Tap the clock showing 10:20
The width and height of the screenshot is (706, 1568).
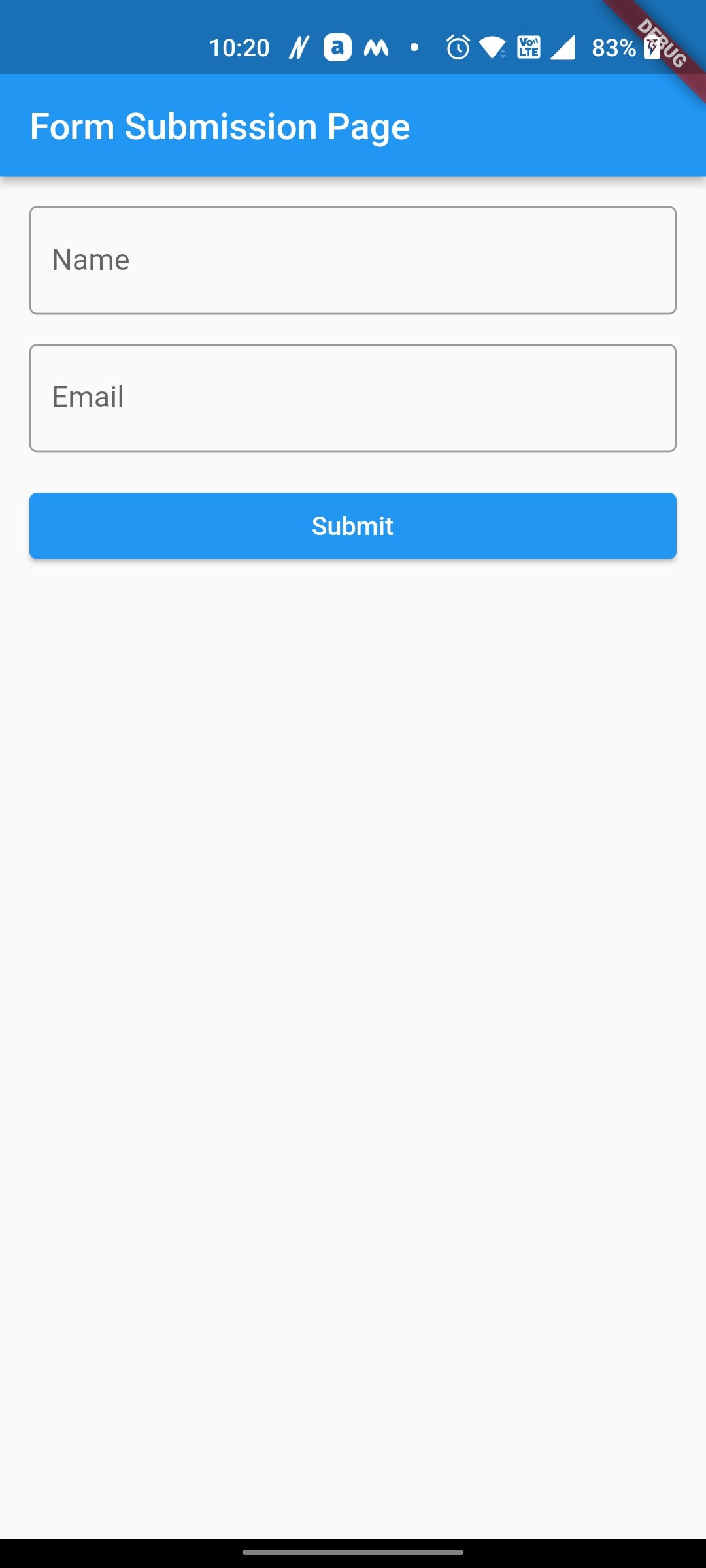pyautogui.click(x=240, y=47)
